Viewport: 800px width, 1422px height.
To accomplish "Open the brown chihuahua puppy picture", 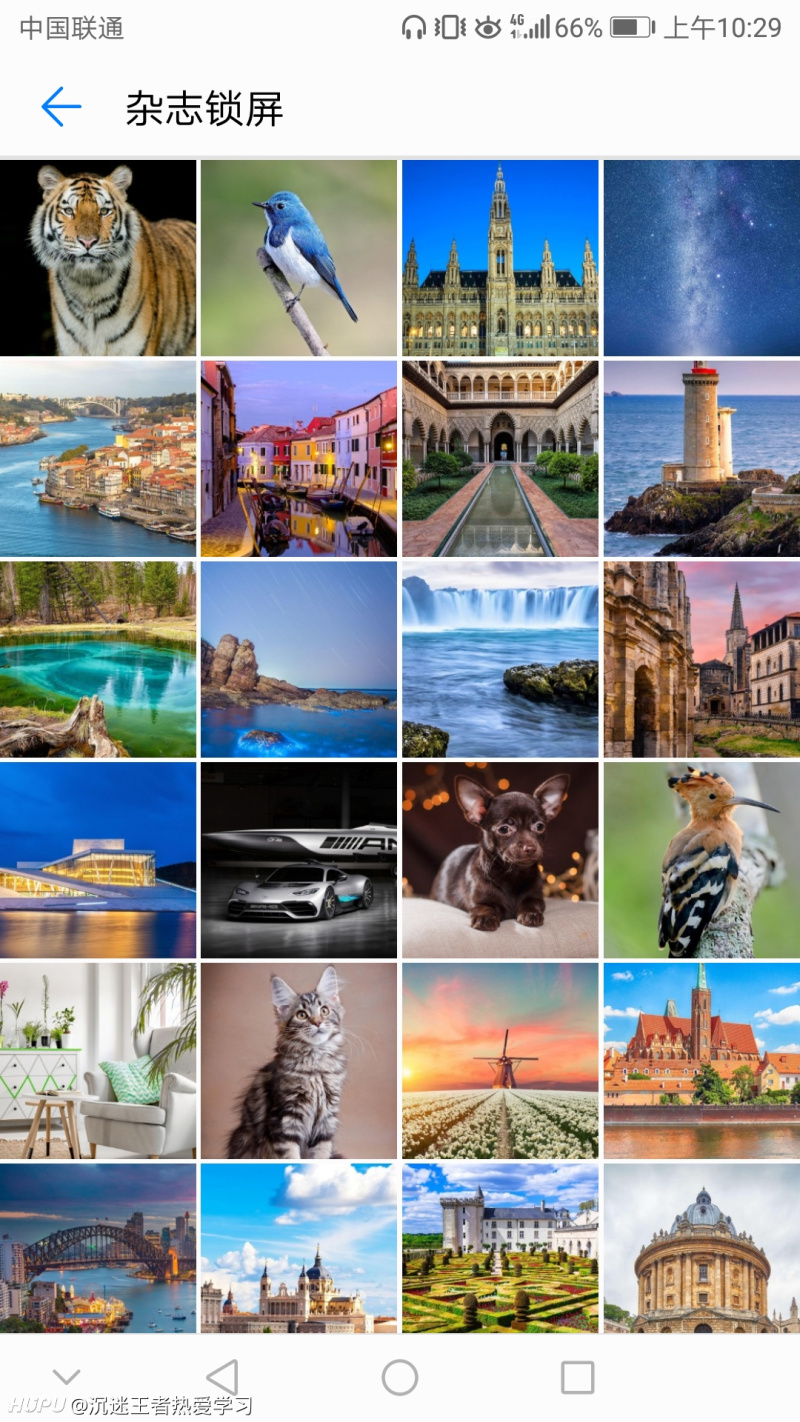I will click(x=500, y=860).
